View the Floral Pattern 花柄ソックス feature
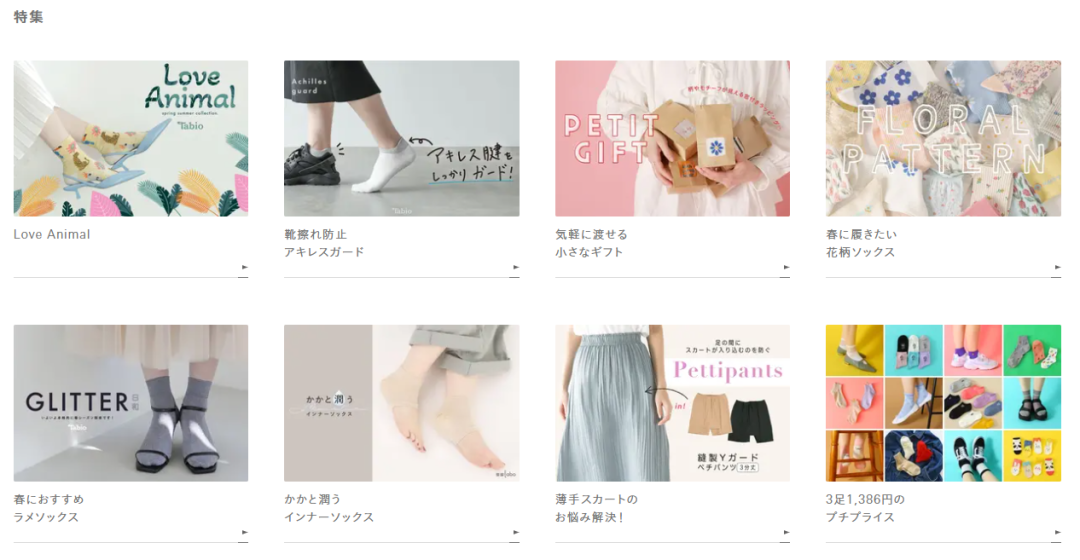Screen dimensions: 1080x560 point(943,138)
